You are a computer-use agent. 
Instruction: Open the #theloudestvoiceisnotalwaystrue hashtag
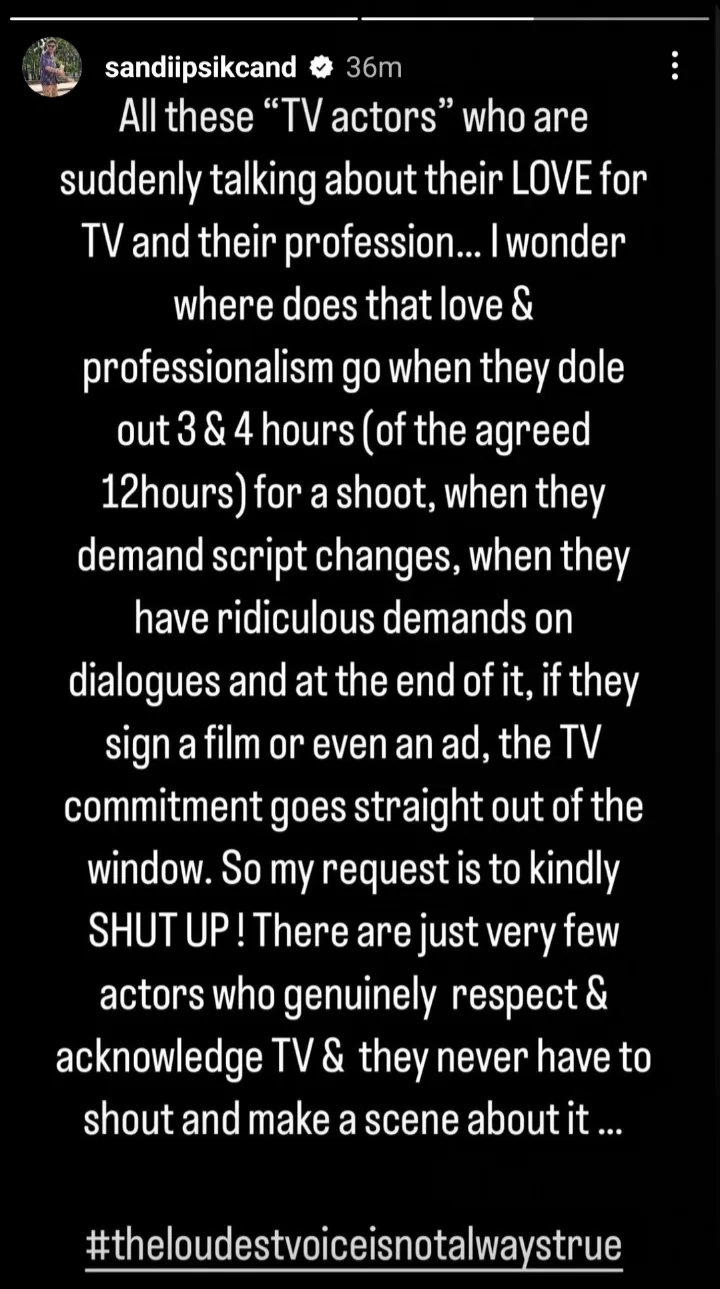click(x=354, y=1246)
